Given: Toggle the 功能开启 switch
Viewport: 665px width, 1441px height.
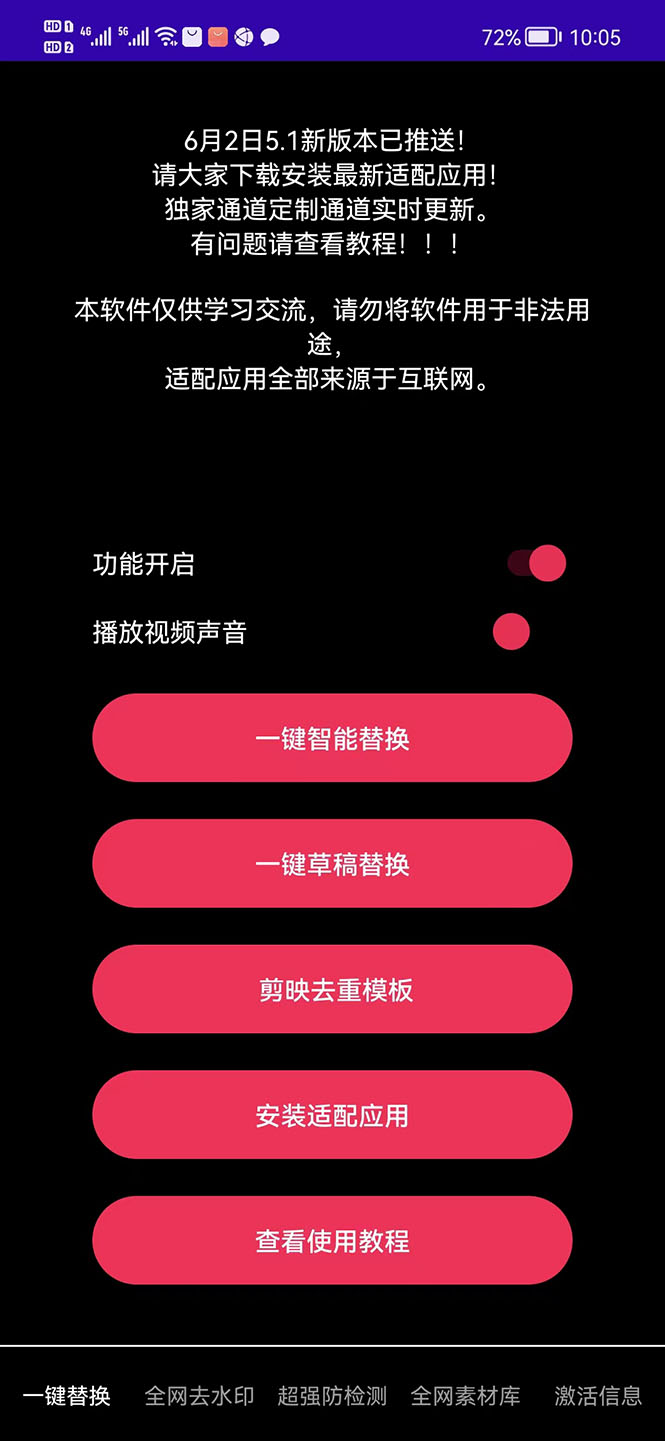Looking at the screenshot, I should point(537,563).
